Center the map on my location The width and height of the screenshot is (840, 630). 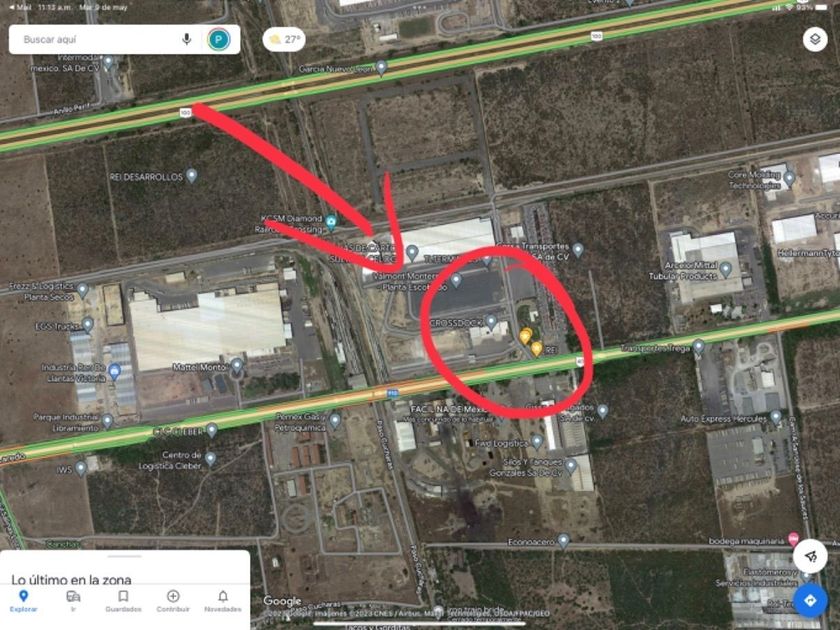[x=809, y=555]
